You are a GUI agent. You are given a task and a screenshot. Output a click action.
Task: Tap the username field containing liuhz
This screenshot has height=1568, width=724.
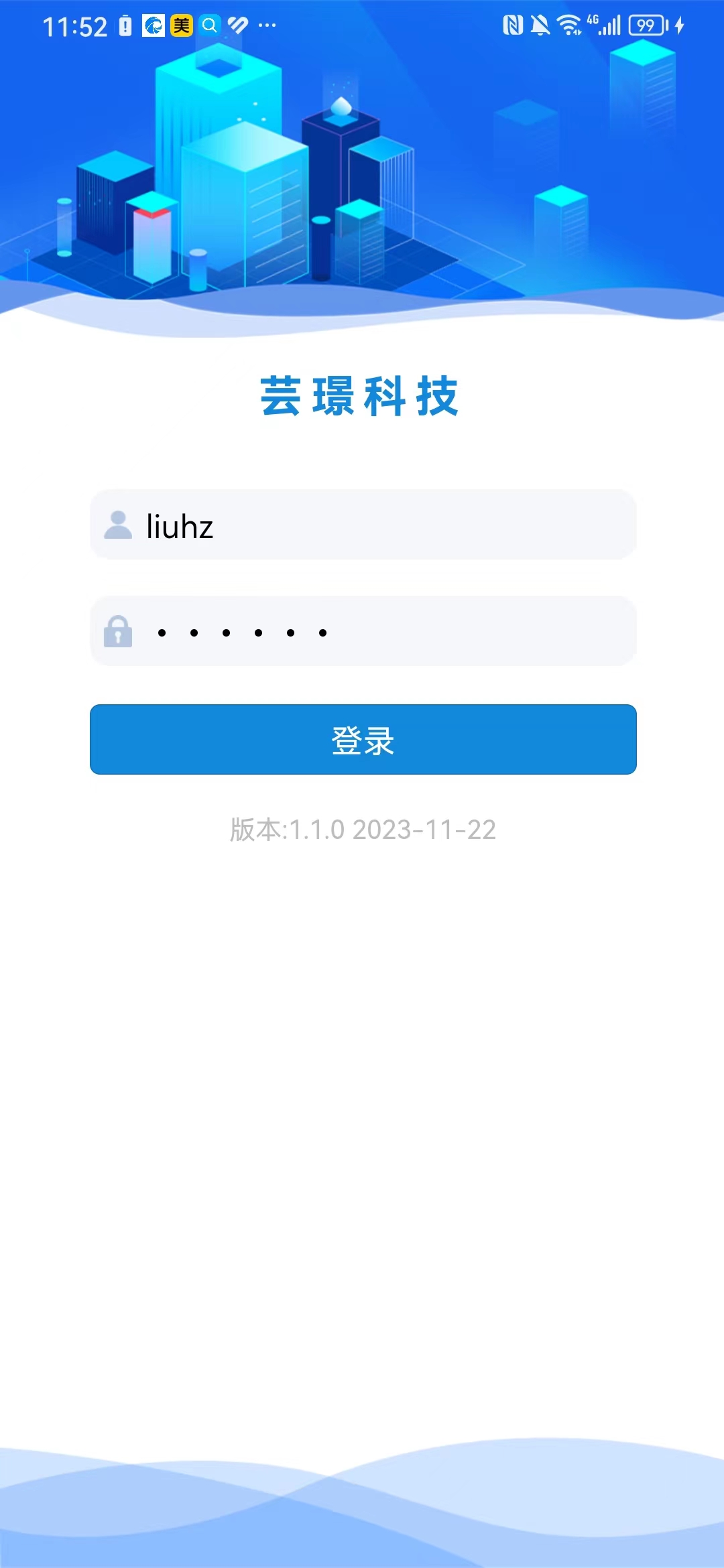(363, 525)
